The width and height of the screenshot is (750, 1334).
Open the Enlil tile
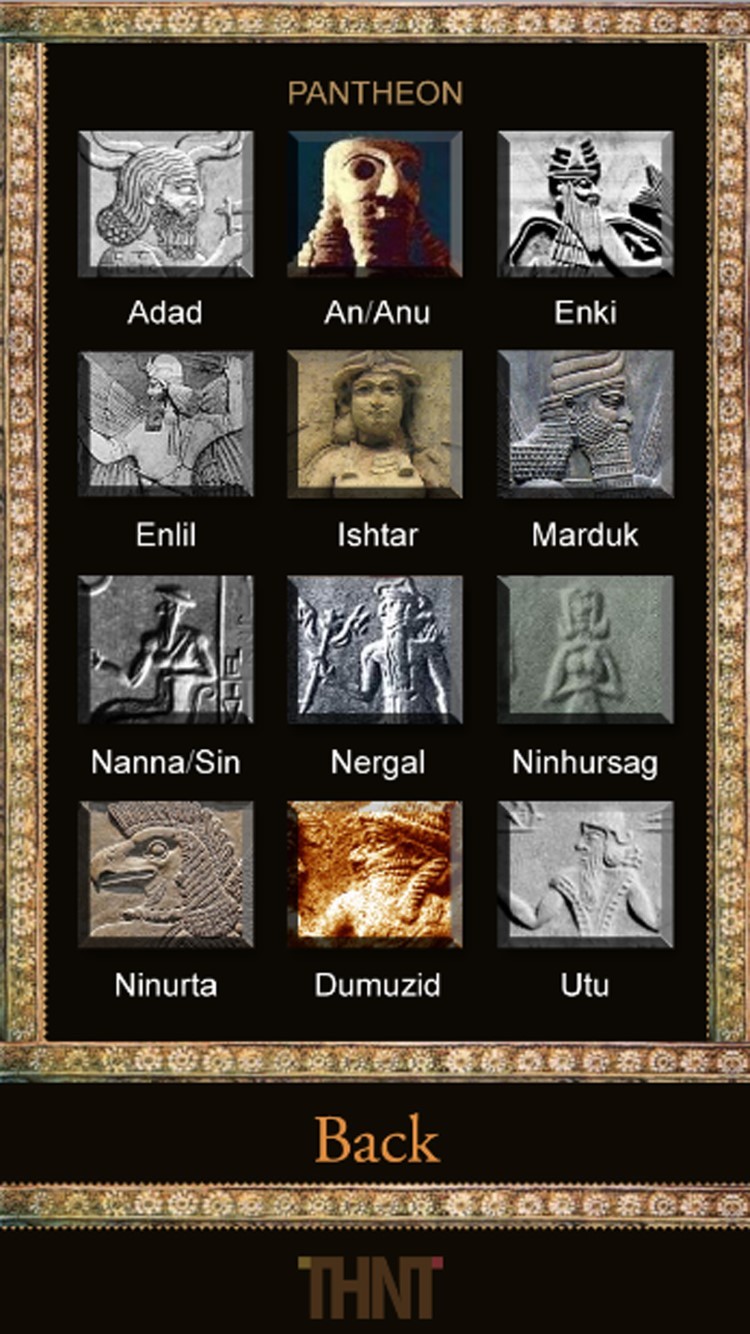point(165,424)
